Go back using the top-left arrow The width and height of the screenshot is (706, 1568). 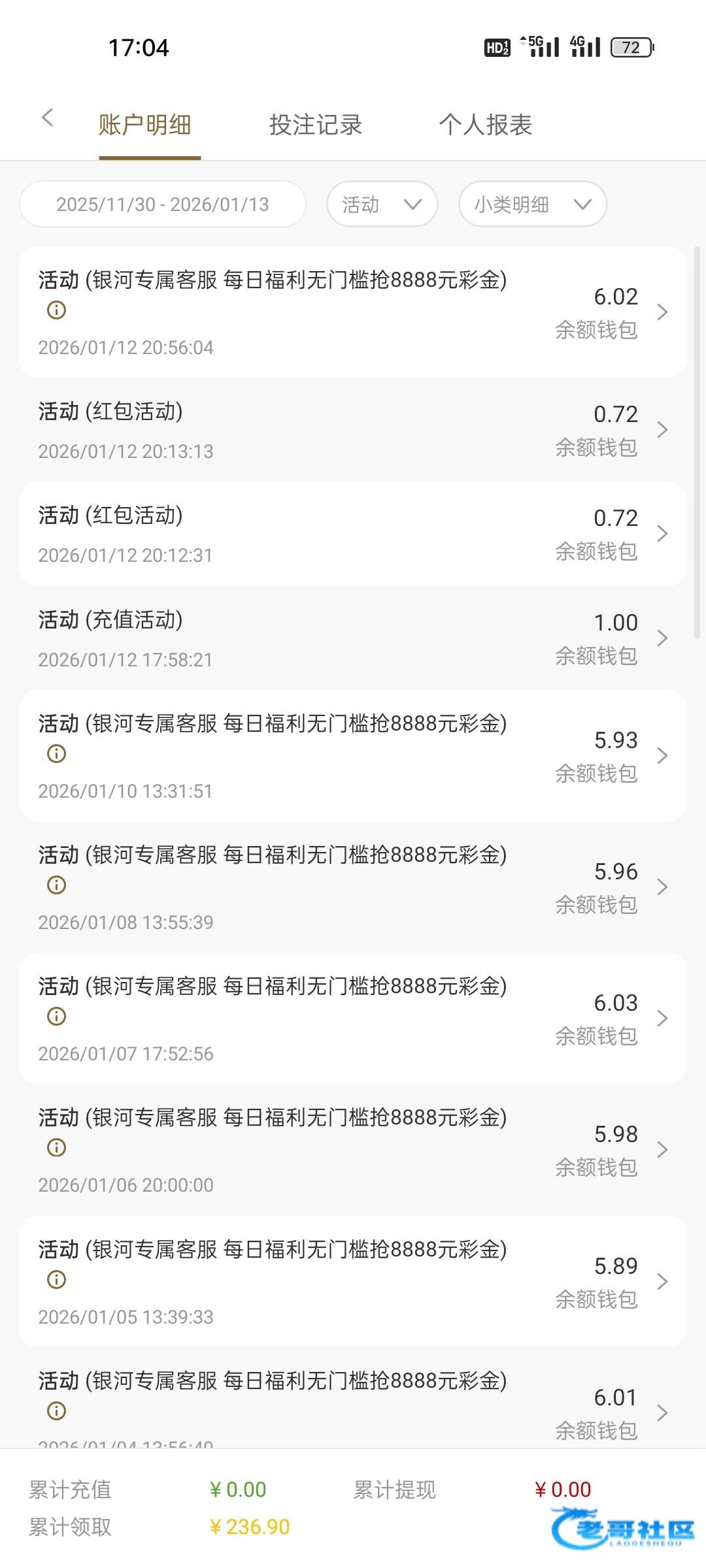pos(47,118)
